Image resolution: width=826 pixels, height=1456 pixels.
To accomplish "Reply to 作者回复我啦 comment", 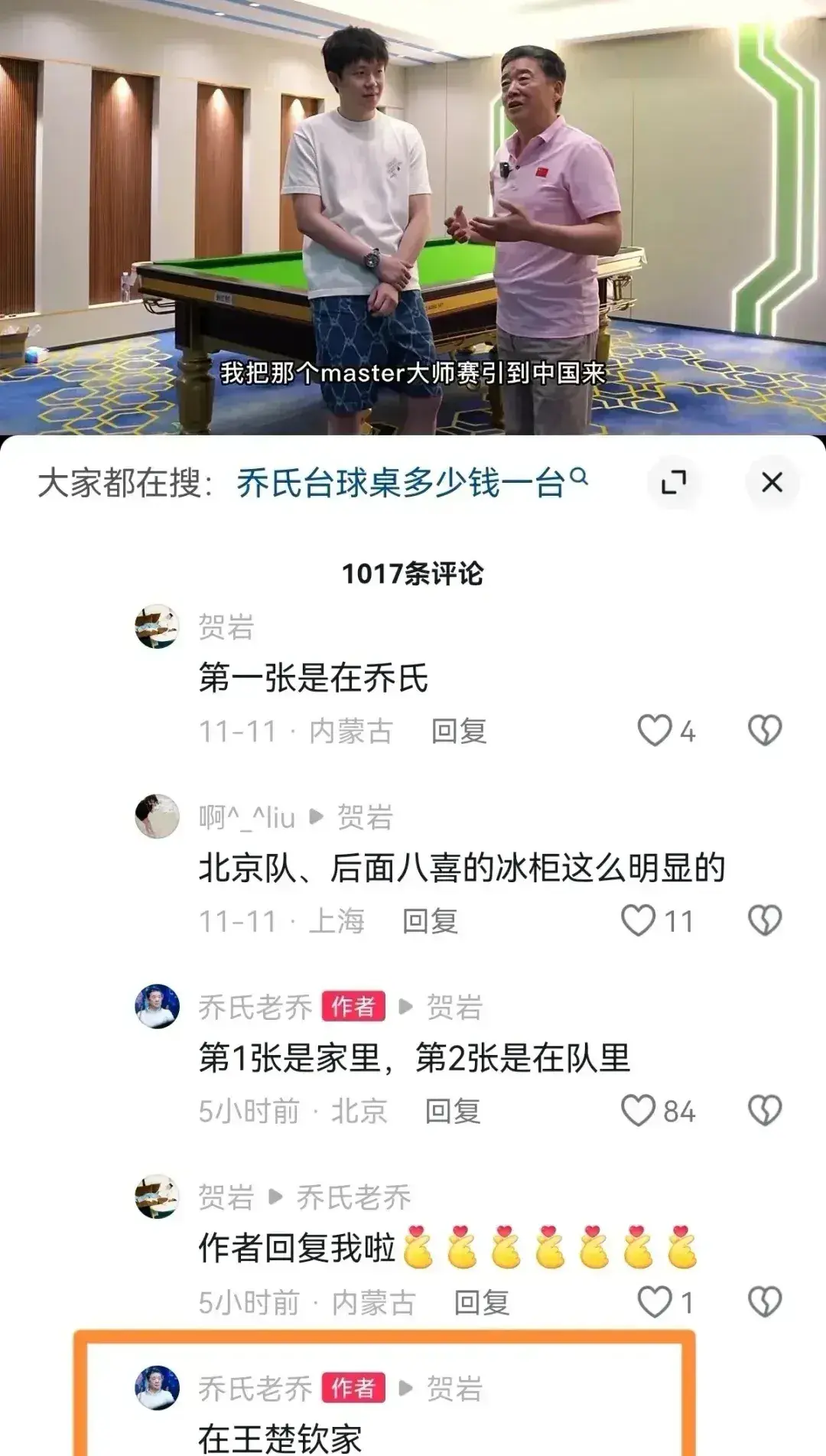I will click(482, 1301).
